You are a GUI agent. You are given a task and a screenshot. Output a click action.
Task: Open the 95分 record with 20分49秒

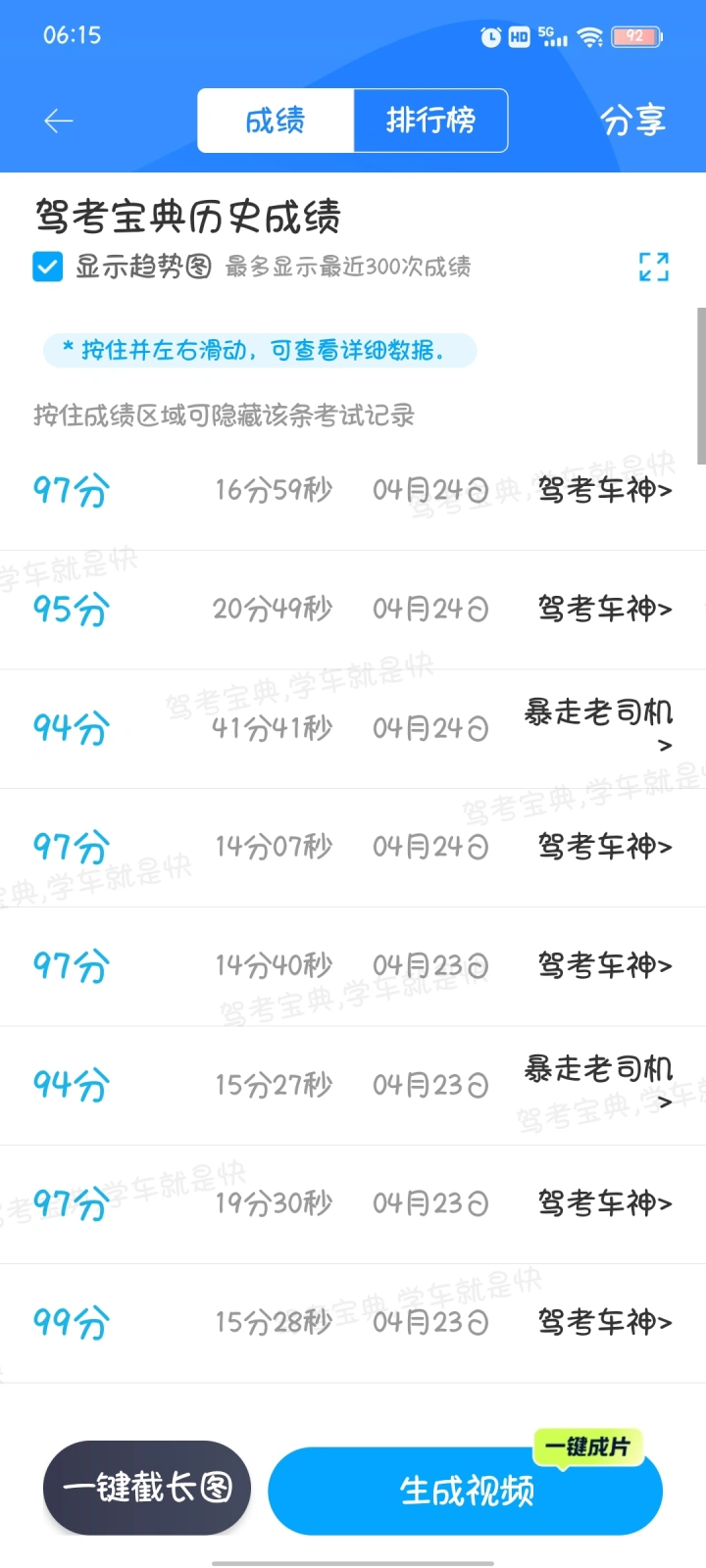click(x=353, y=610)
